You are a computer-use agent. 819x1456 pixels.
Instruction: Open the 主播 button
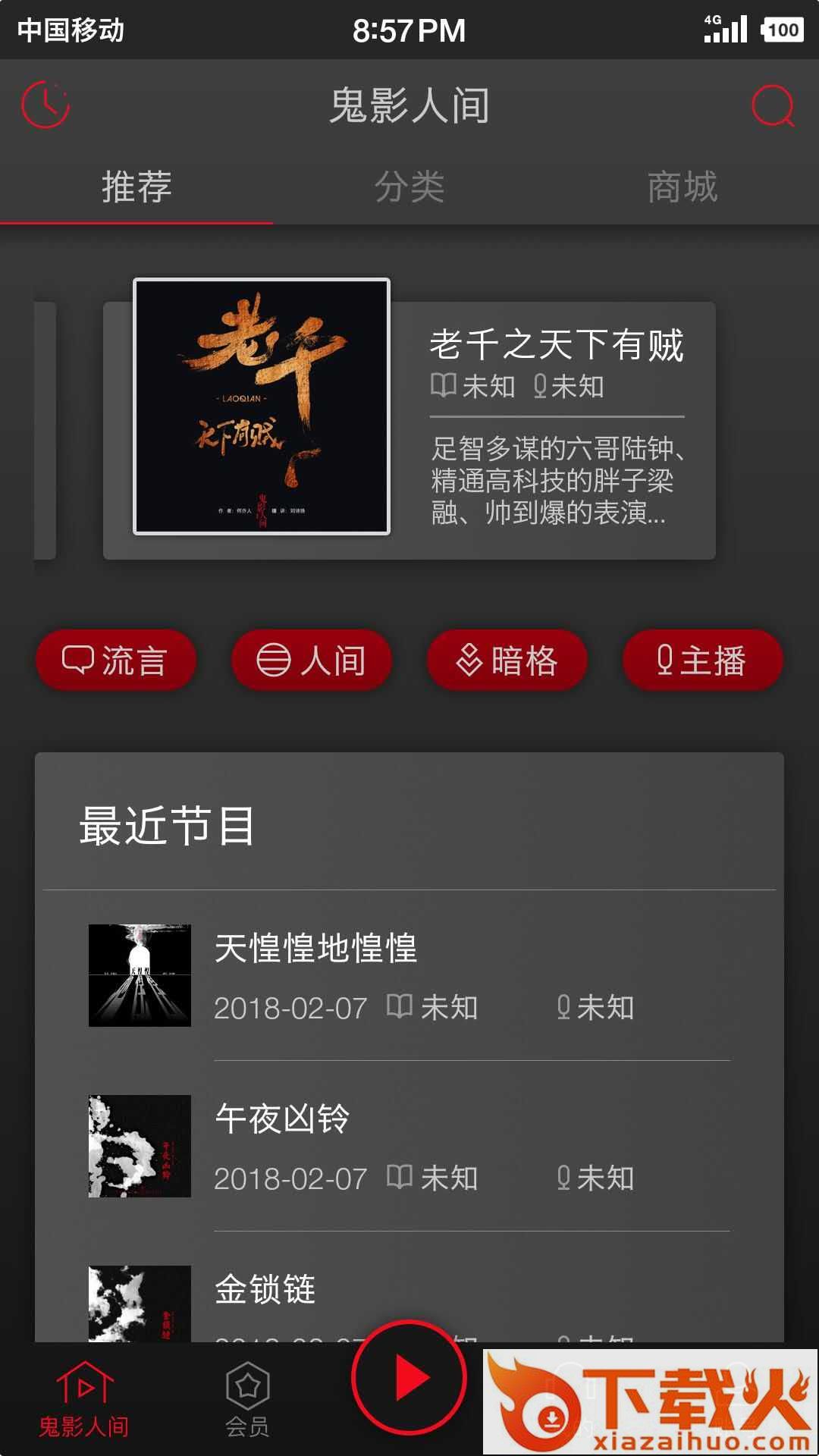pyautogui.click(x=703, y=660)
